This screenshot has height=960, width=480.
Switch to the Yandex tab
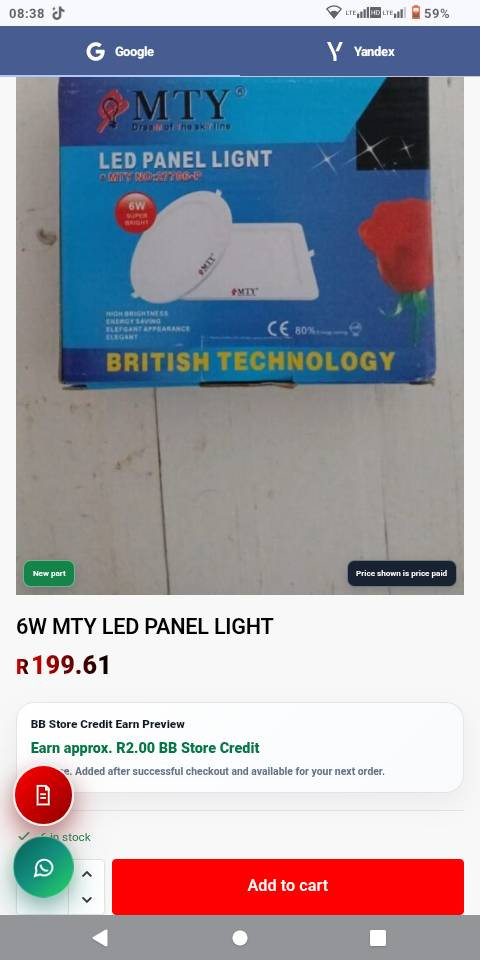click(360, 51)
